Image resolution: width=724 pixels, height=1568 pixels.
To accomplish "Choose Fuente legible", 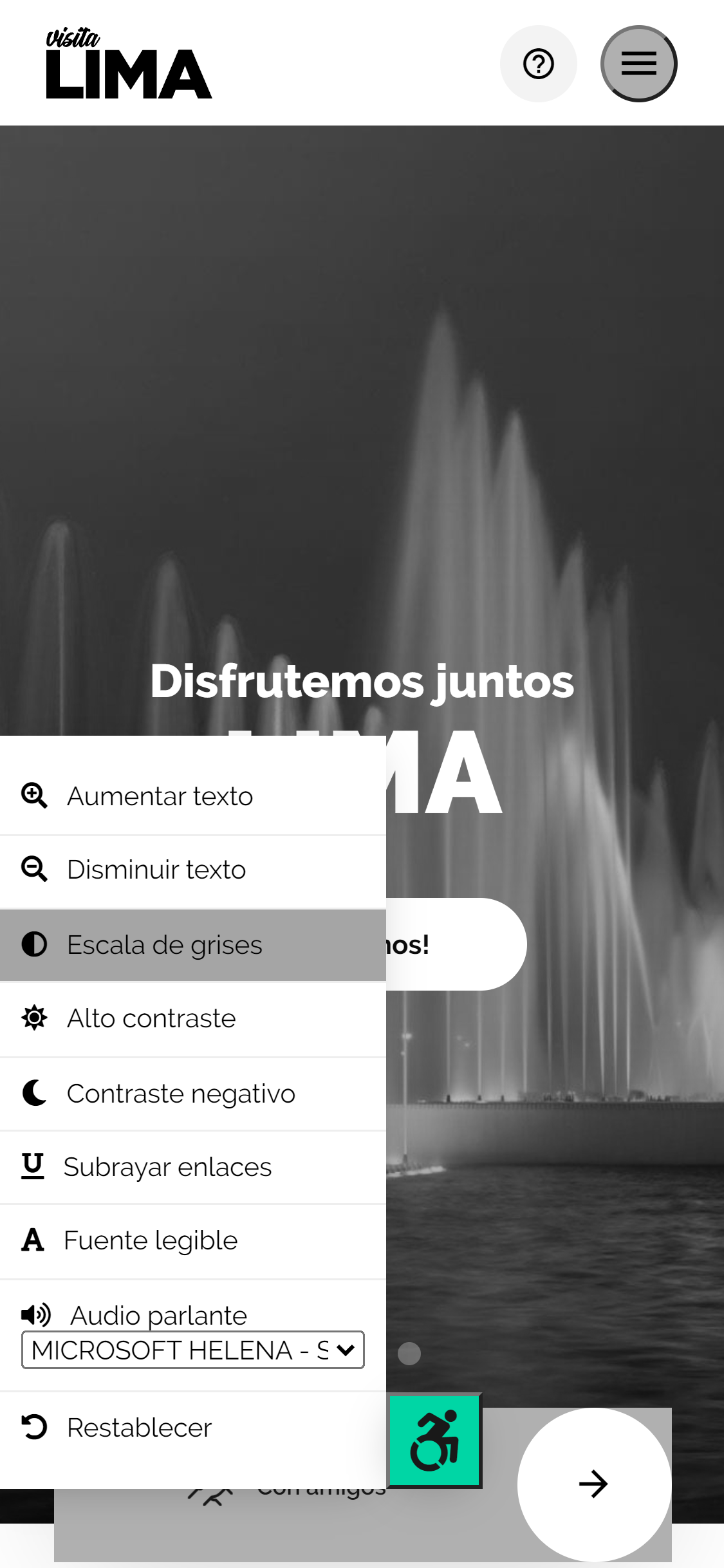I will 193,1241.
